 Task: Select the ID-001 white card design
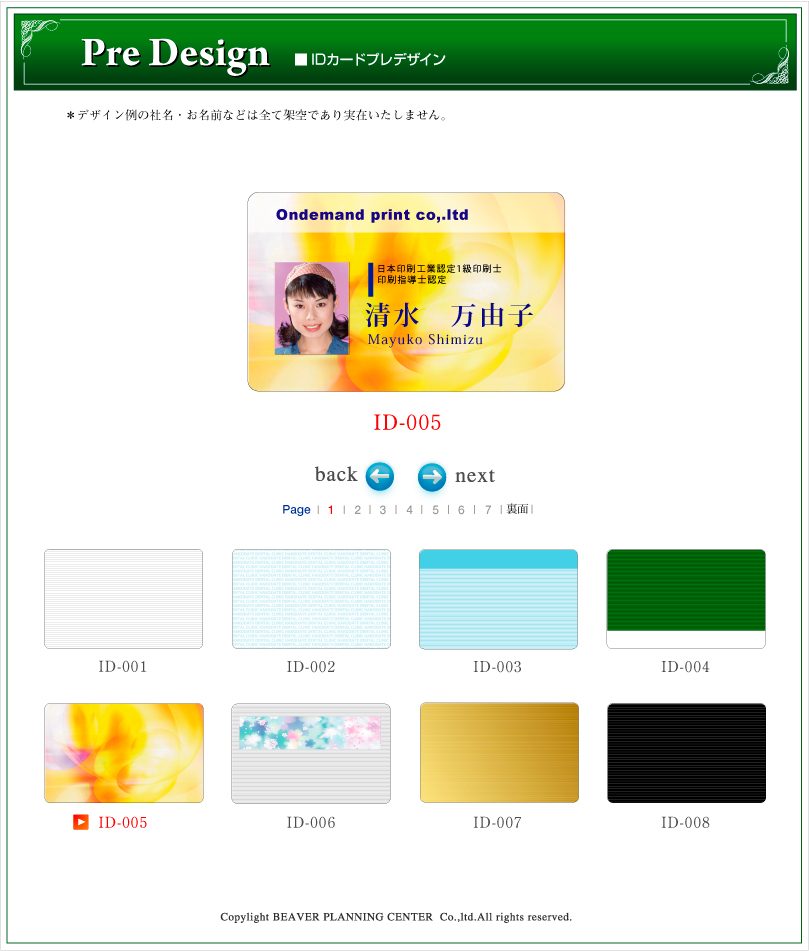(123, 599)
